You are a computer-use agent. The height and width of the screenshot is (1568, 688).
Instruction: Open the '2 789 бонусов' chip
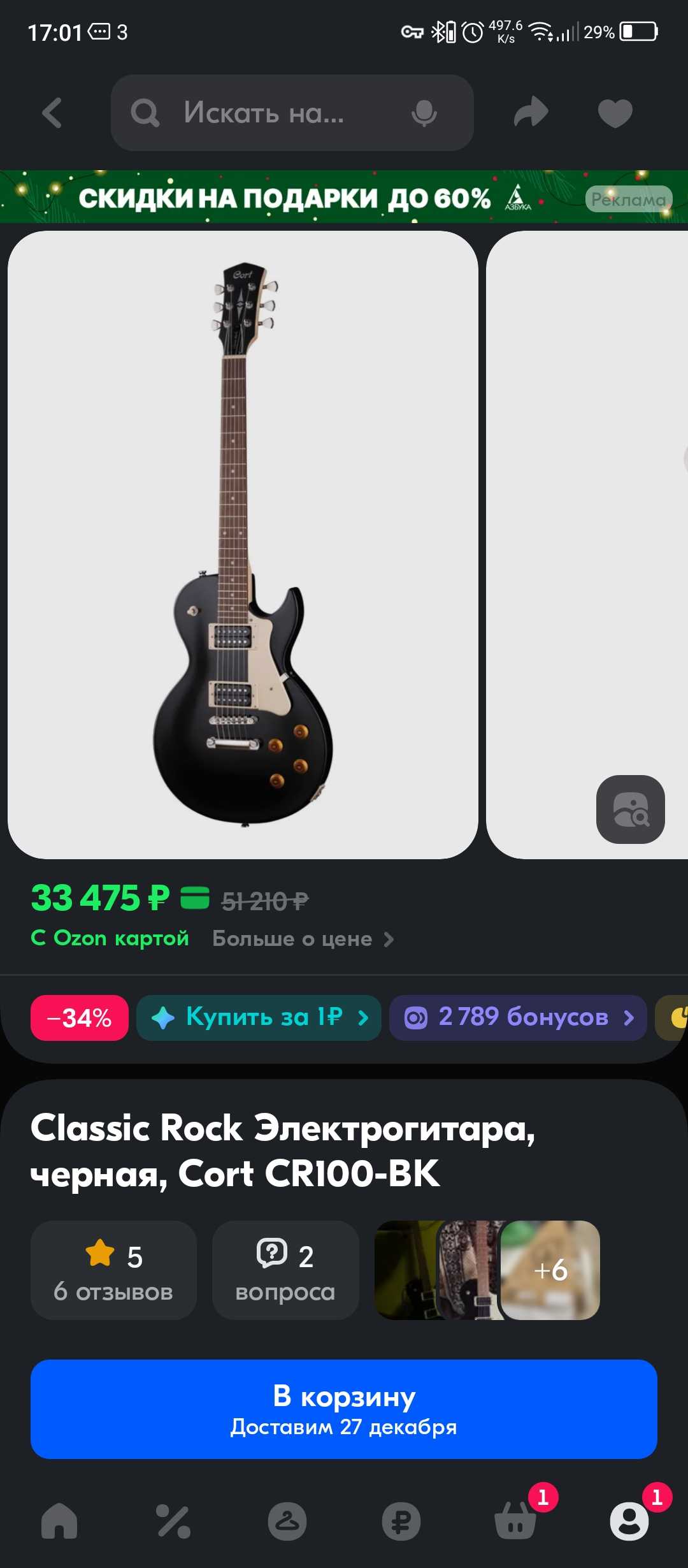pos(518,1017)
